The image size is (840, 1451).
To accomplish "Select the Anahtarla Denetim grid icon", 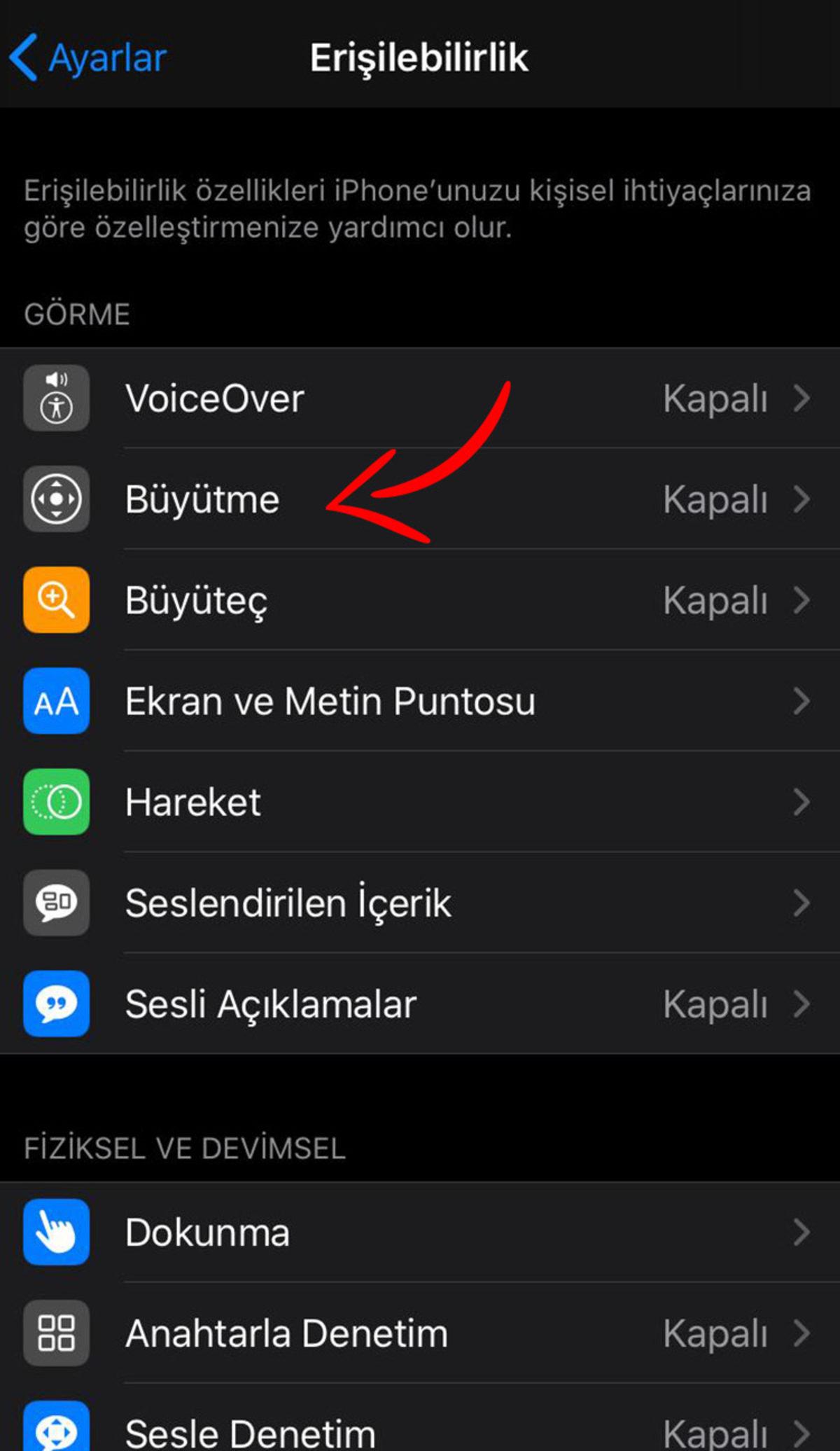I will point(56,1333).
